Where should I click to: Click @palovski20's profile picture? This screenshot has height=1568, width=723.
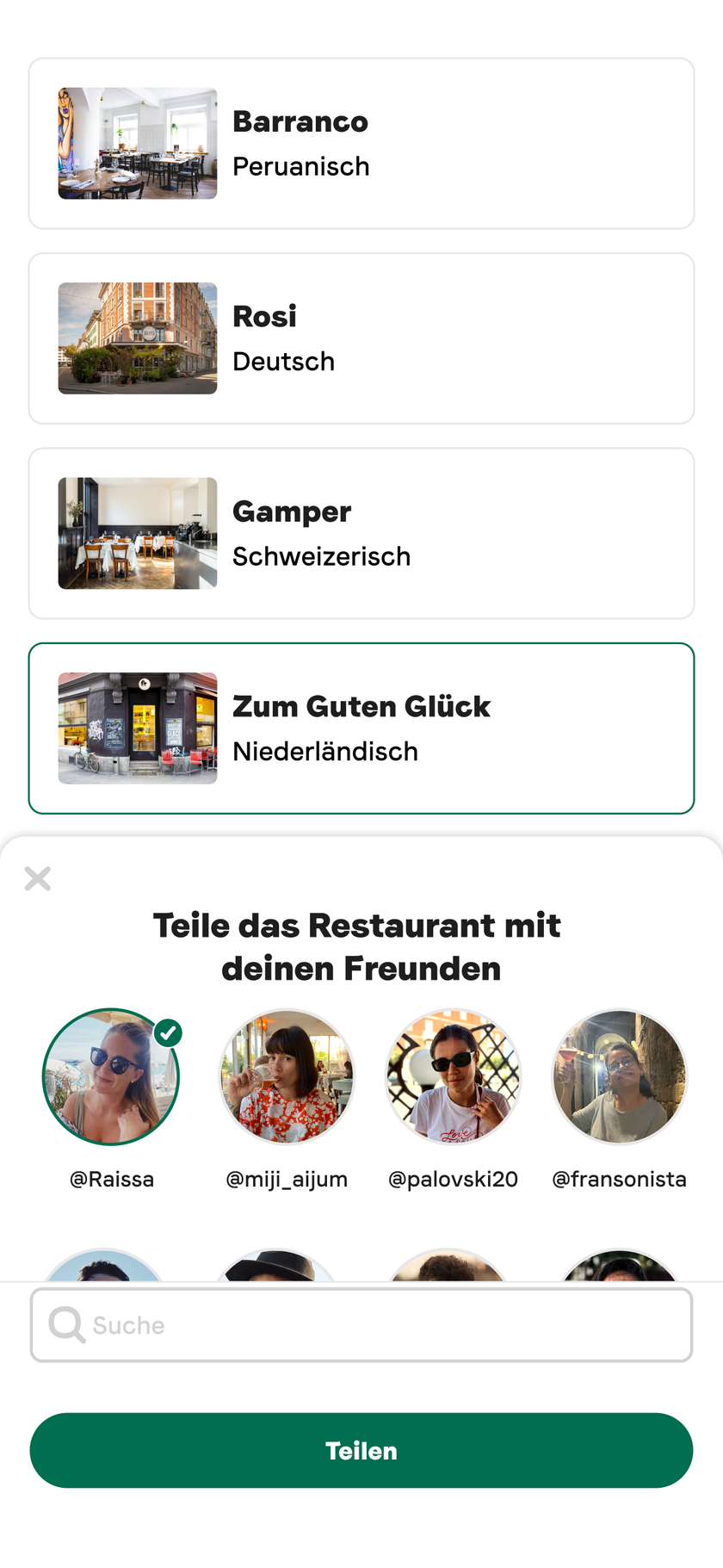click(x=453, y=1076)
